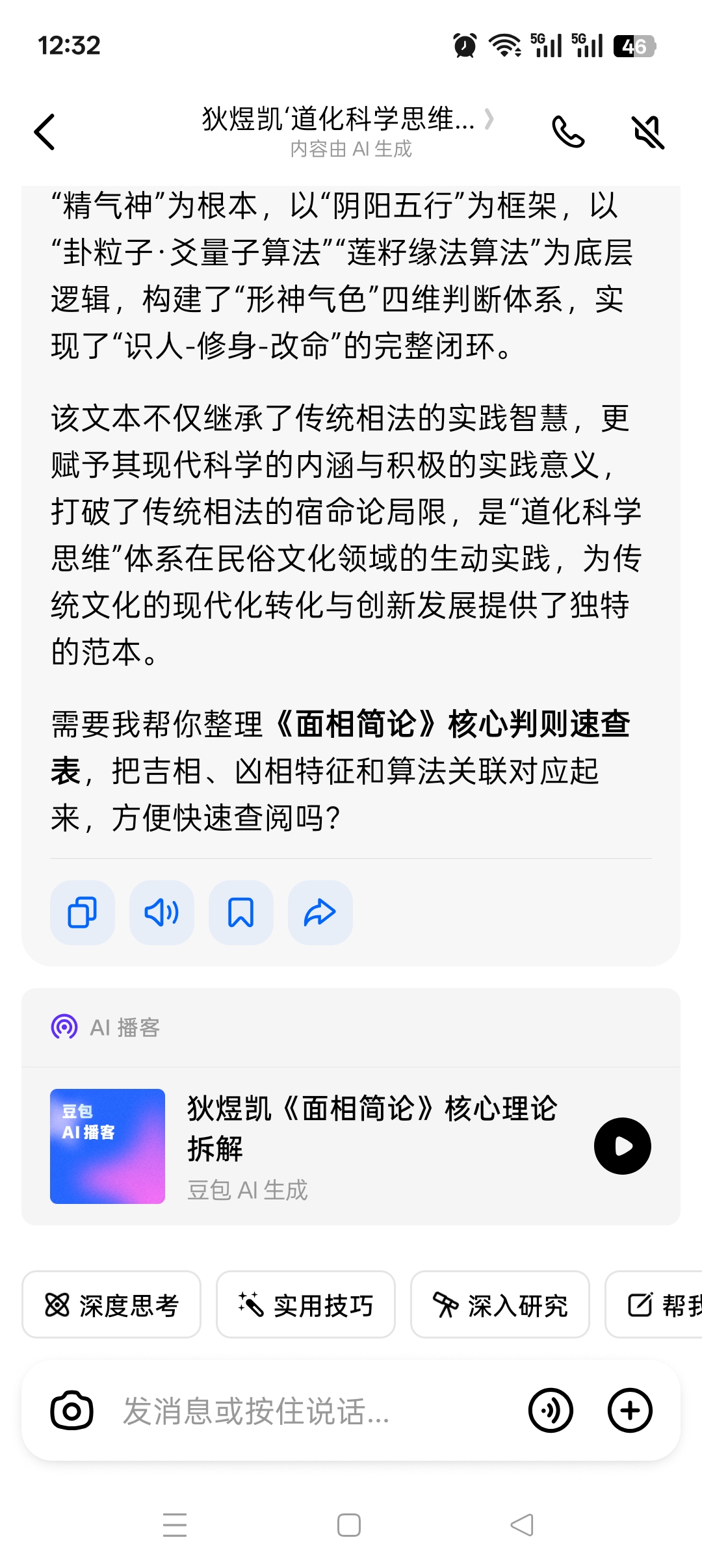Open the plus attachment menu
The image size is (702, 1568).
(x=630, y=1411)
